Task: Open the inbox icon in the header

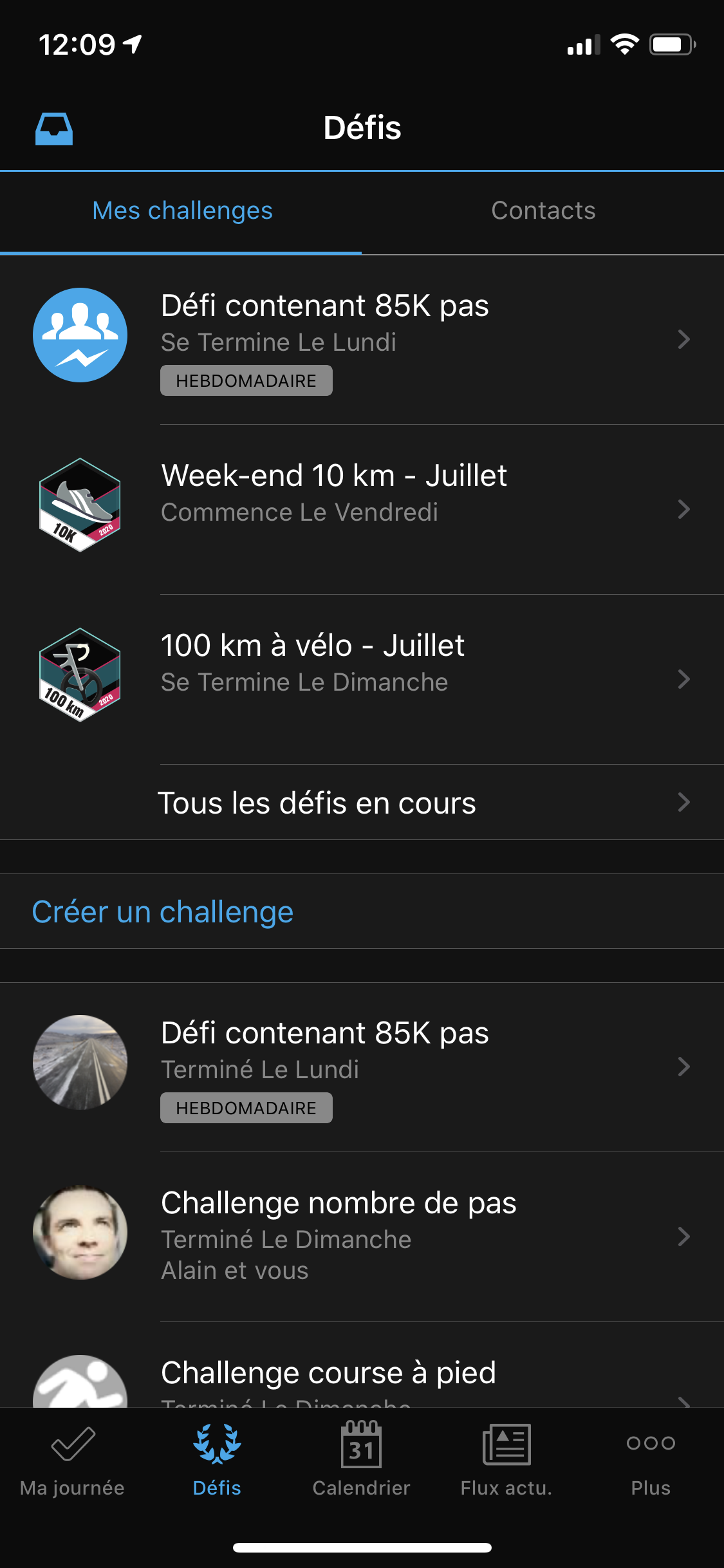Action: tap(54, 129)
